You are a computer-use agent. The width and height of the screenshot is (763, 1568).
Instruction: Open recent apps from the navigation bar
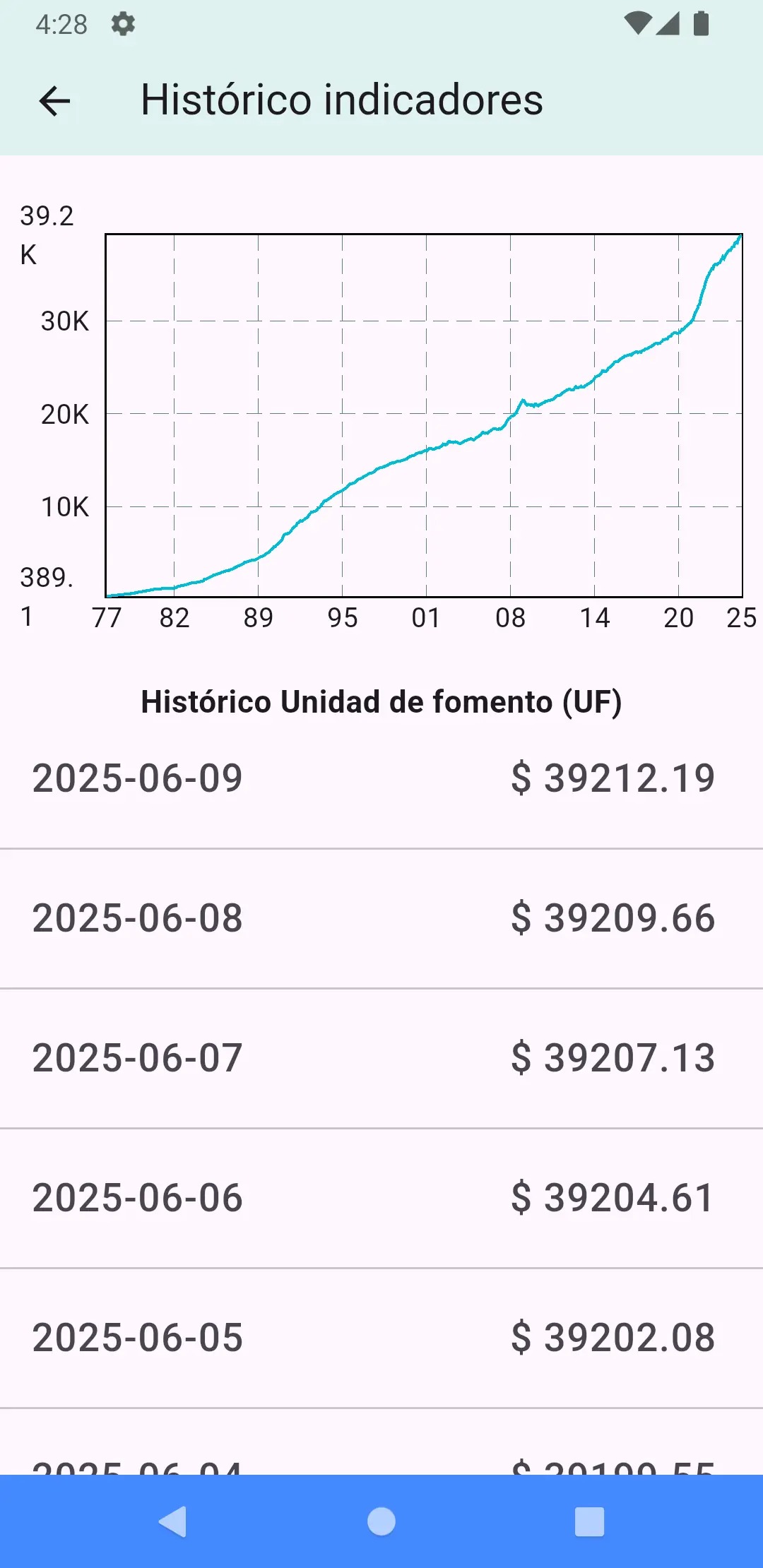click(589, 1521)
